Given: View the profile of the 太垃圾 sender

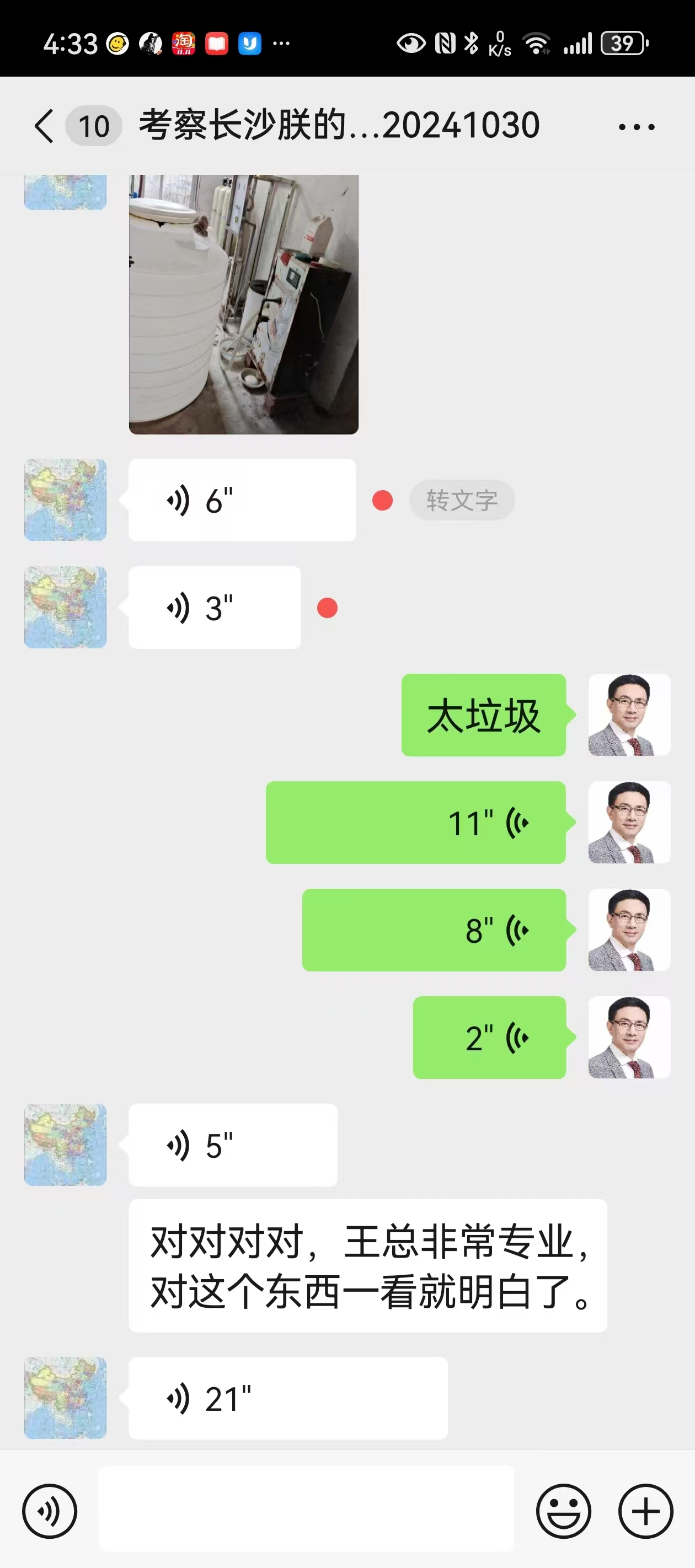Looking at the screenshot, I should pos(629,715).
